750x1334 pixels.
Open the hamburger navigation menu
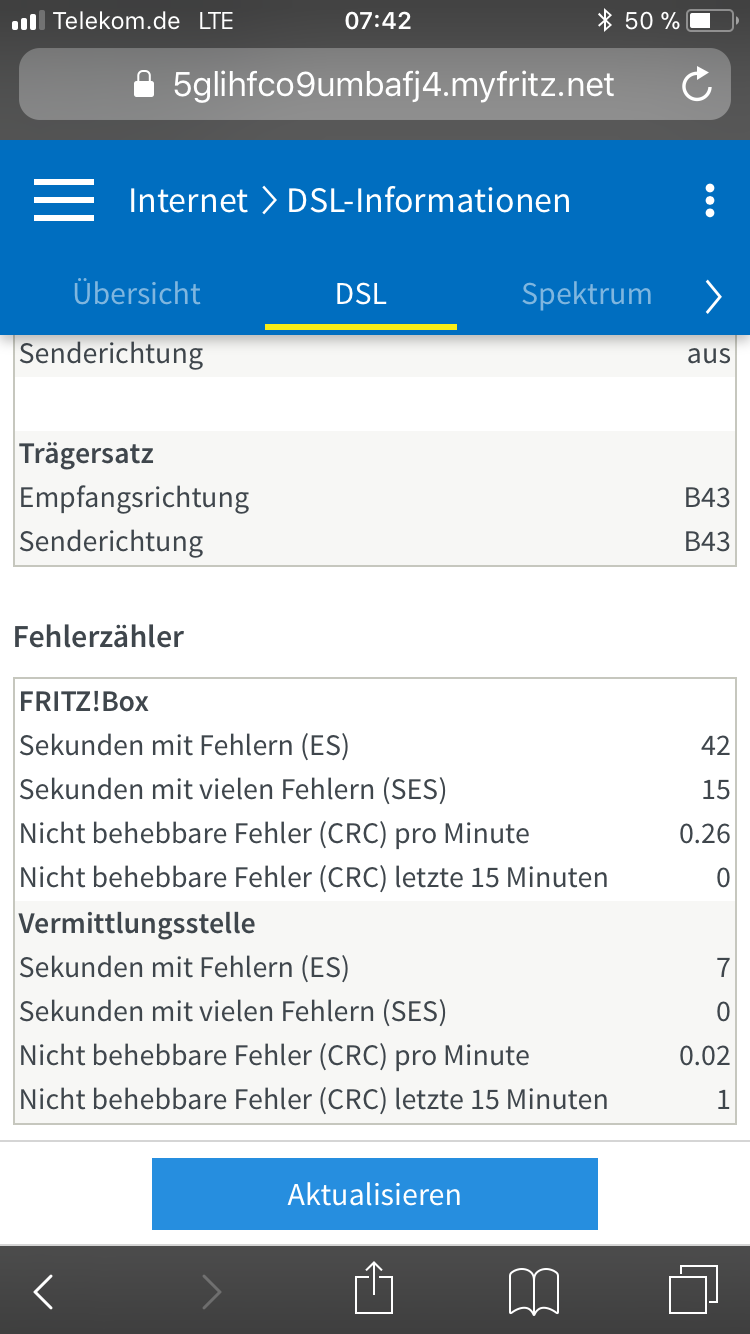(64, 200)
